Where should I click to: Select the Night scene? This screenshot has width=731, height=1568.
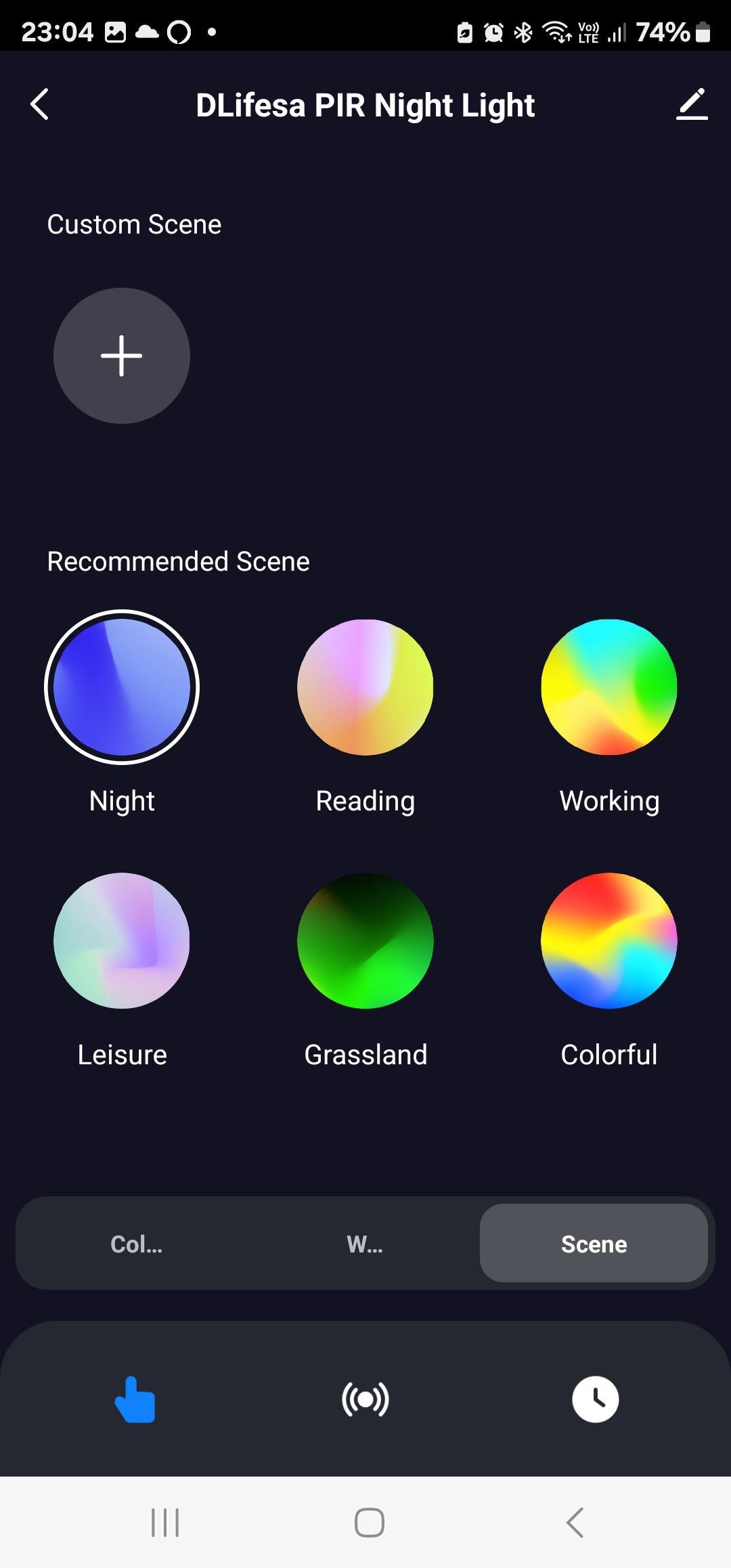point(122,687)
